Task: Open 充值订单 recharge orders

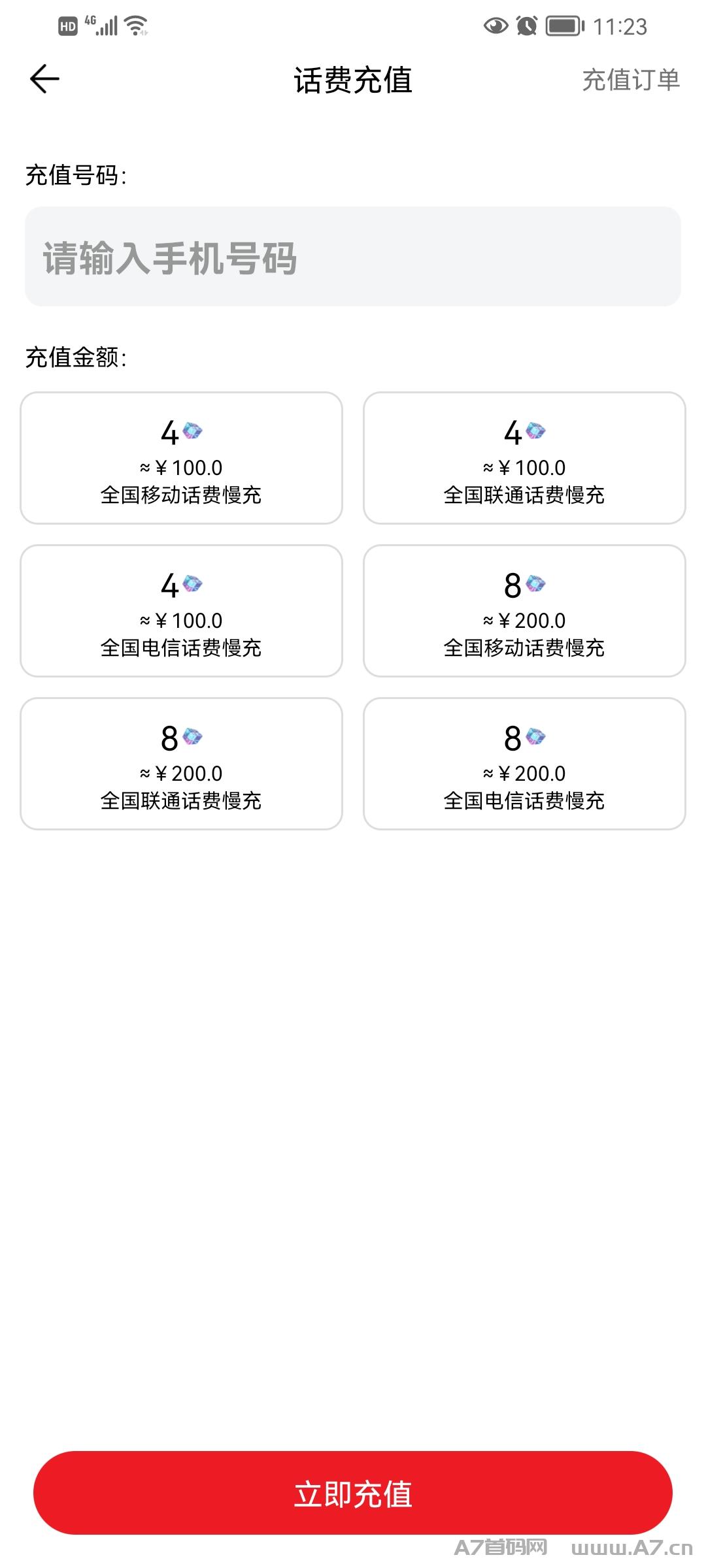Action: tap(631, 80)
